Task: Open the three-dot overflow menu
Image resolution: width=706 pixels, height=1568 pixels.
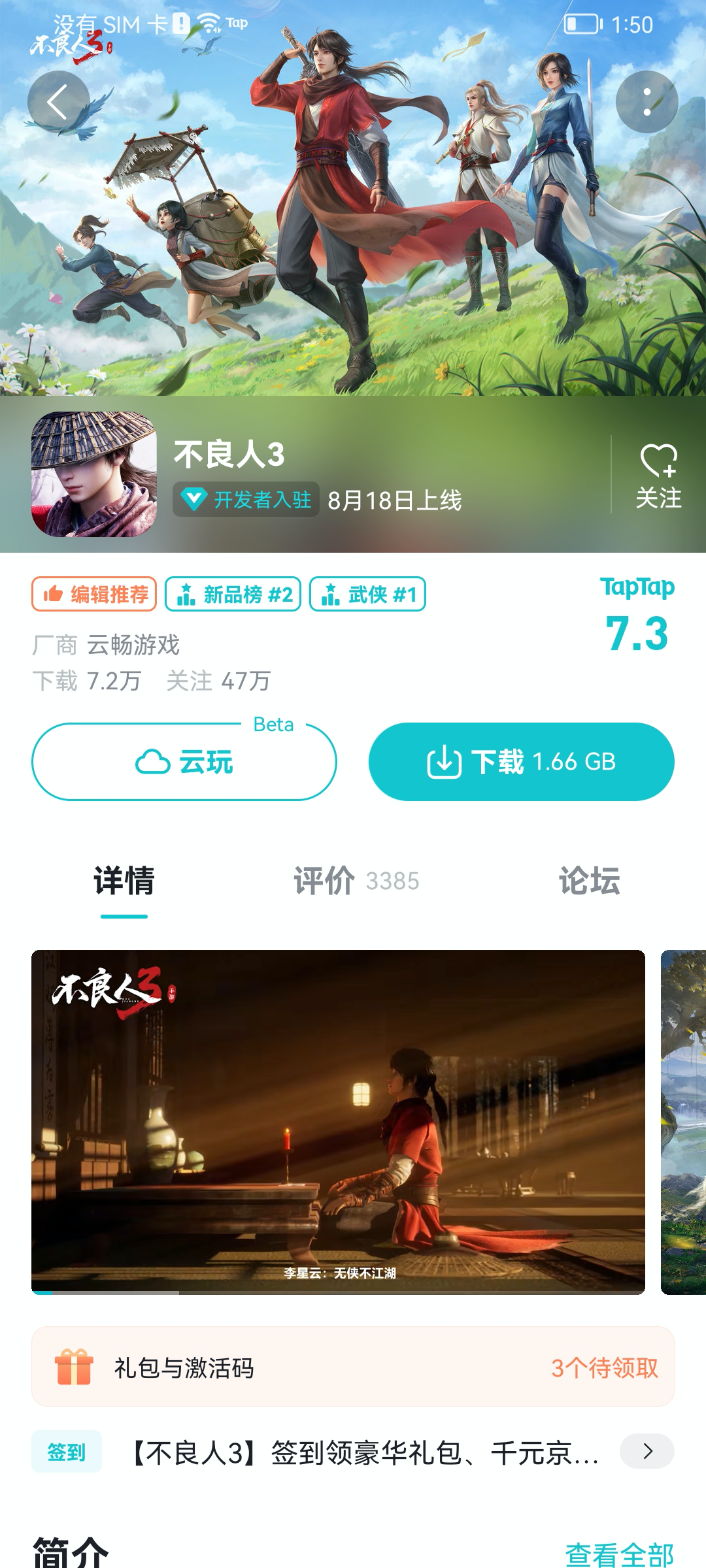Action: click(647, 102)
